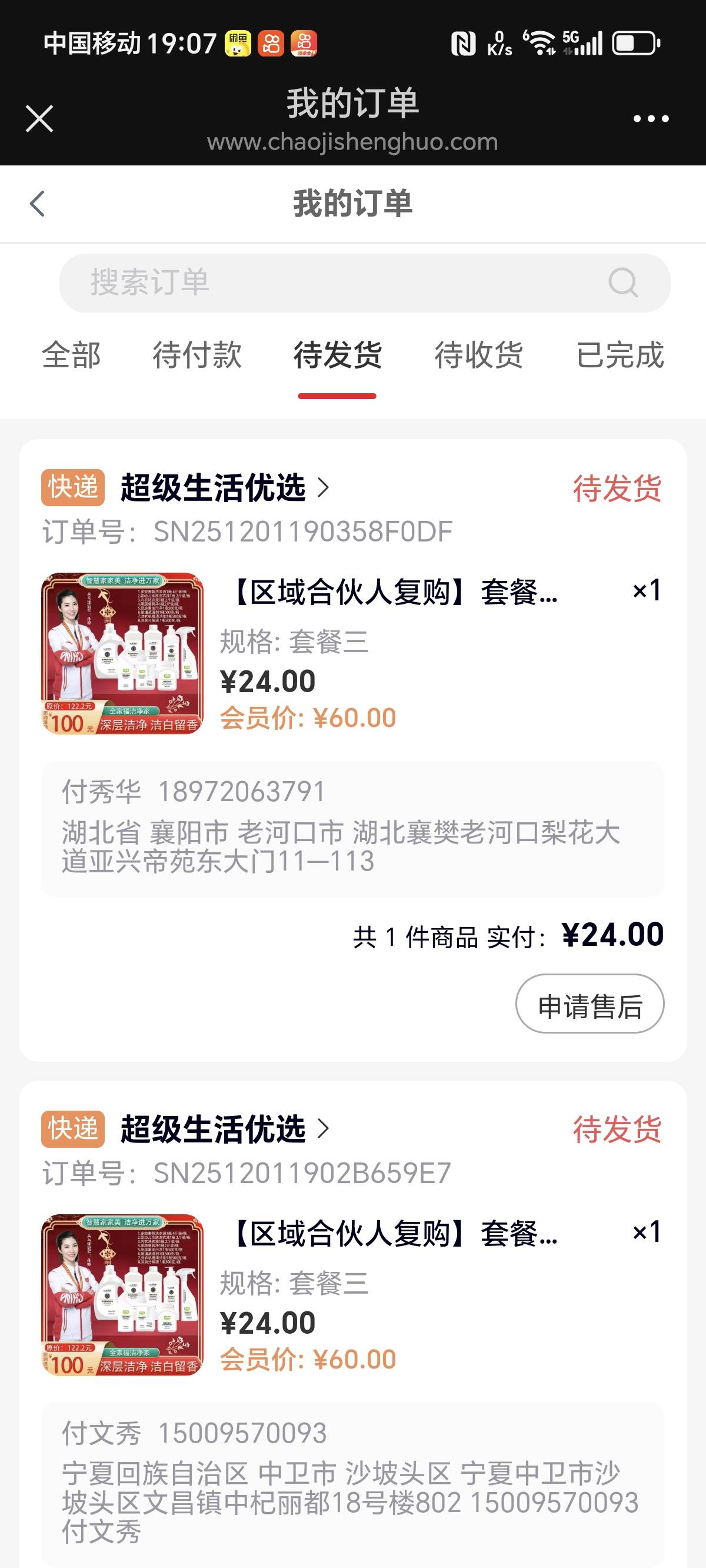The height and width of the screenshot is (1568, 706).
Task: Open product image of order SN251201190358F0DF
Action: pos(122,653)
